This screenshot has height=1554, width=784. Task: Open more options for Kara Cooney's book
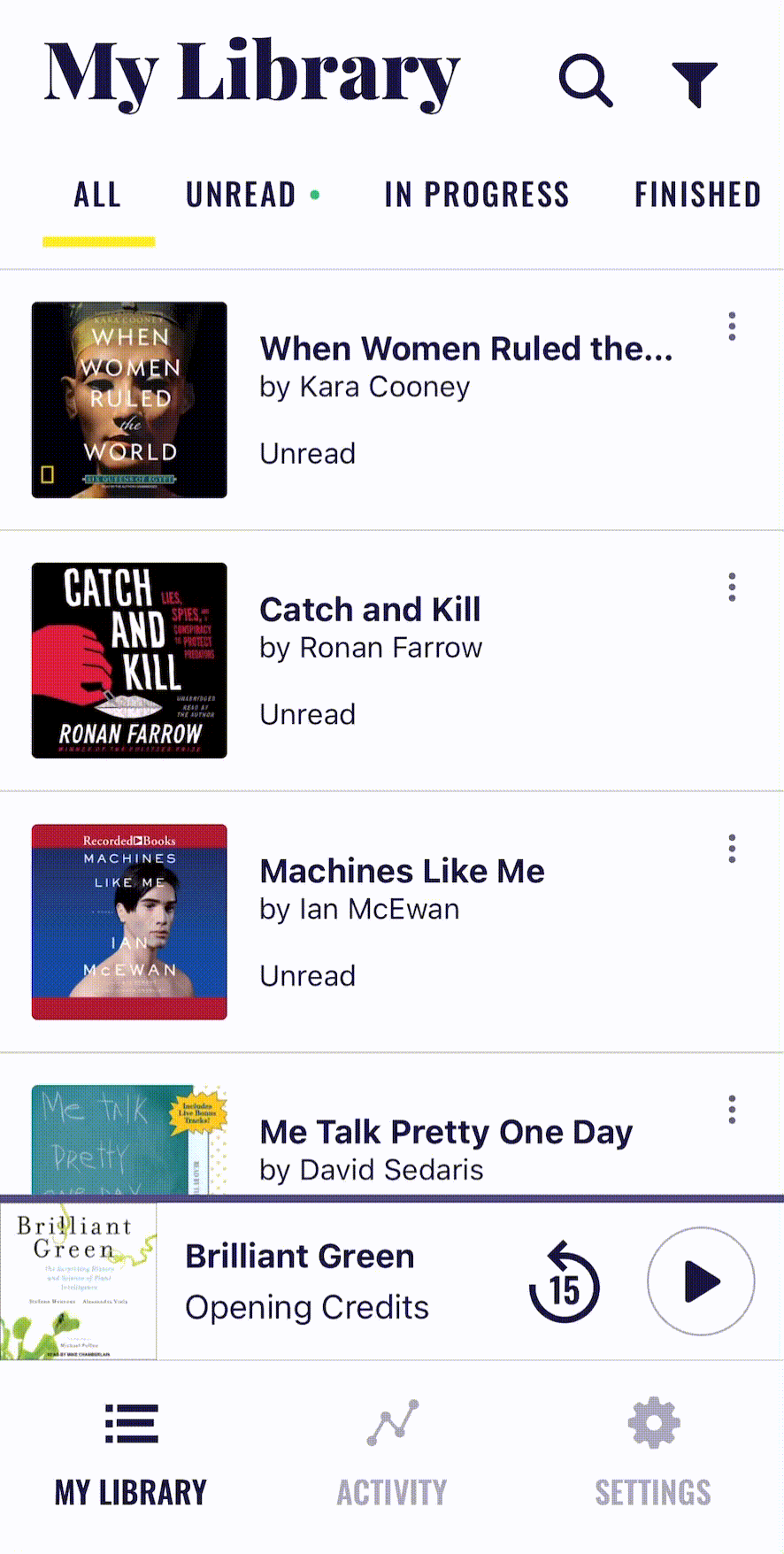732,327
